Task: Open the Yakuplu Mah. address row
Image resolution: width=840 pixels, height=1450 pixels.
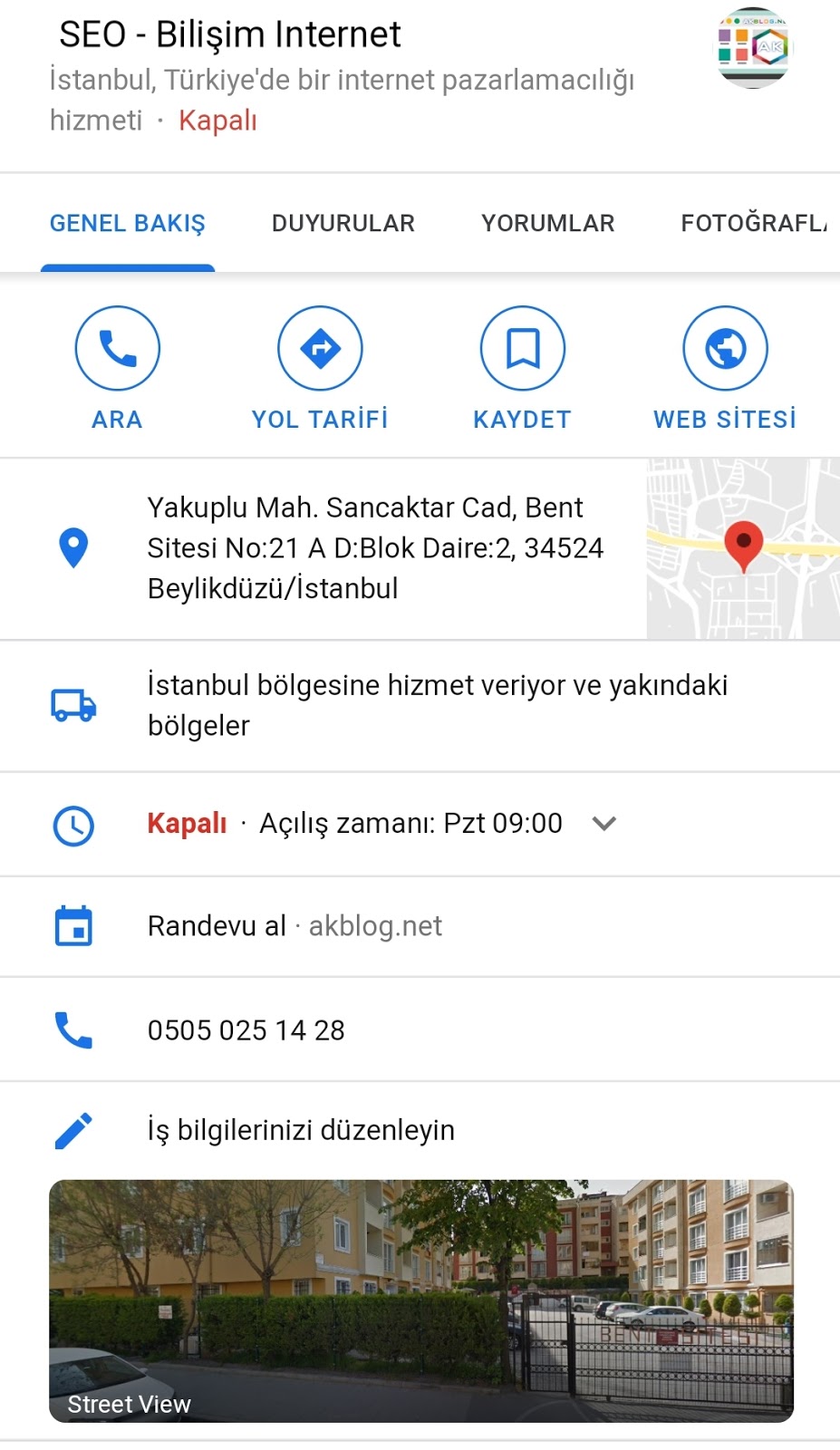Action: pos(374,548)
